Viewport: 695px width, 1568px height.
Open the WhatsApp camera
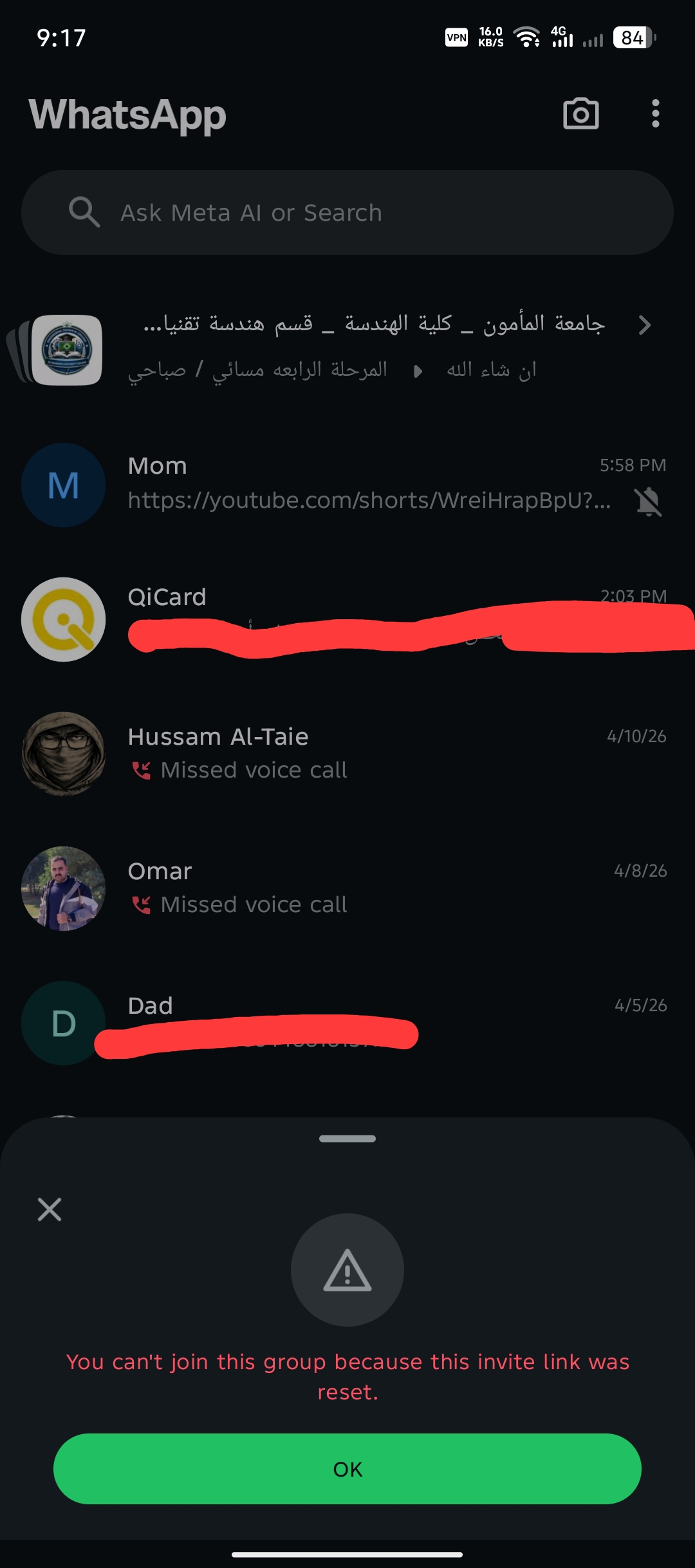(581, 115)
